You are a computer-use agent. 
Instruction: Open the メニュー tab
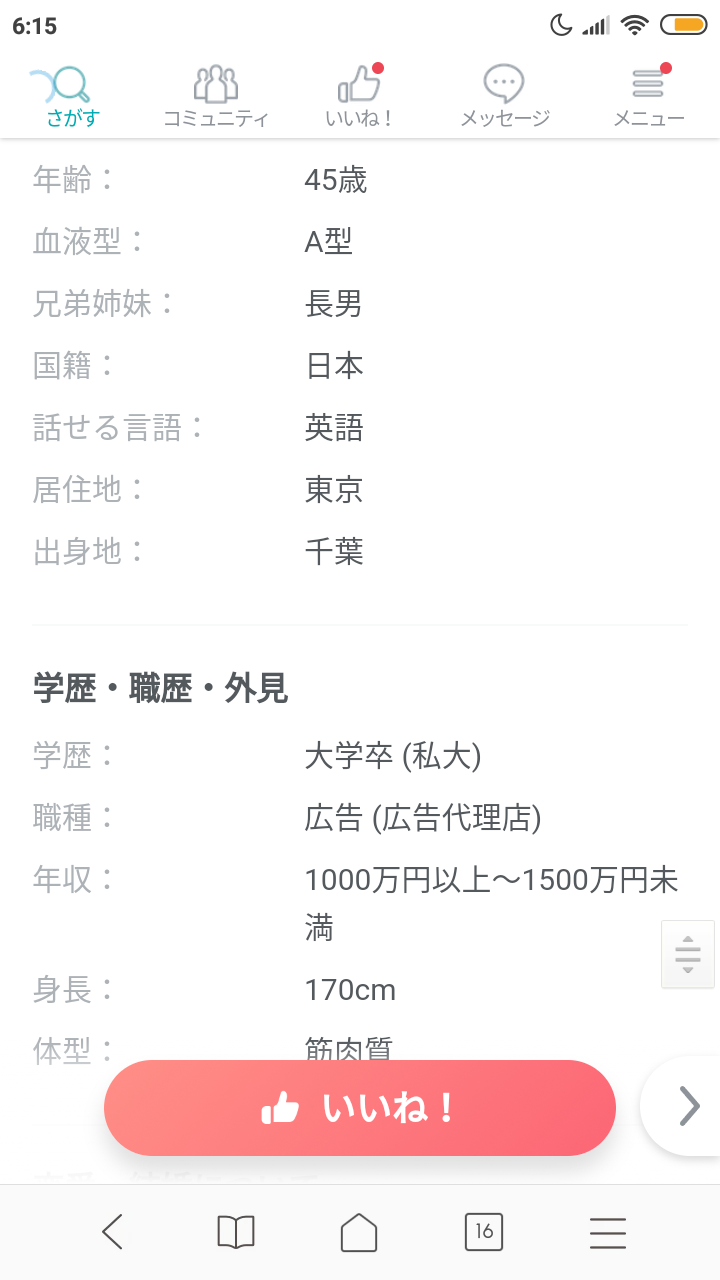click(649, 97)
